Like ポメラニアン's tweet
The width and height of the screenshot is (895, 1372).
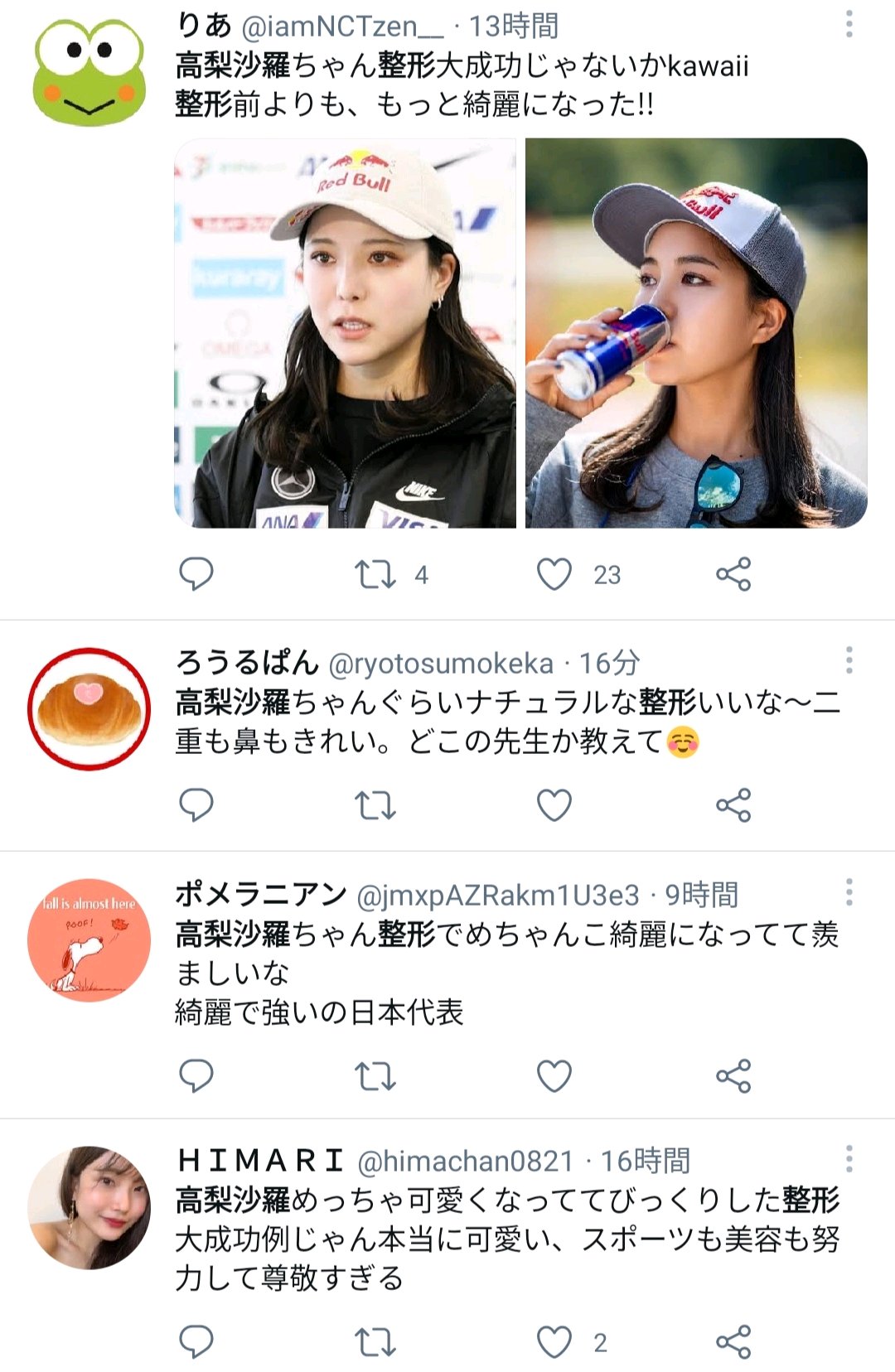tap(554, 1076)
